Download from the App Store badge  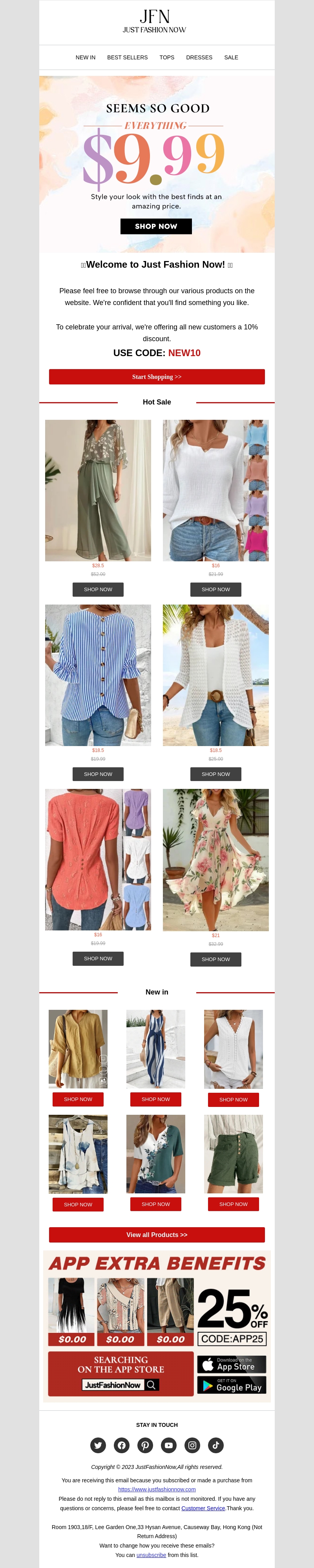pyautogui.click(x=232, y=1364)
